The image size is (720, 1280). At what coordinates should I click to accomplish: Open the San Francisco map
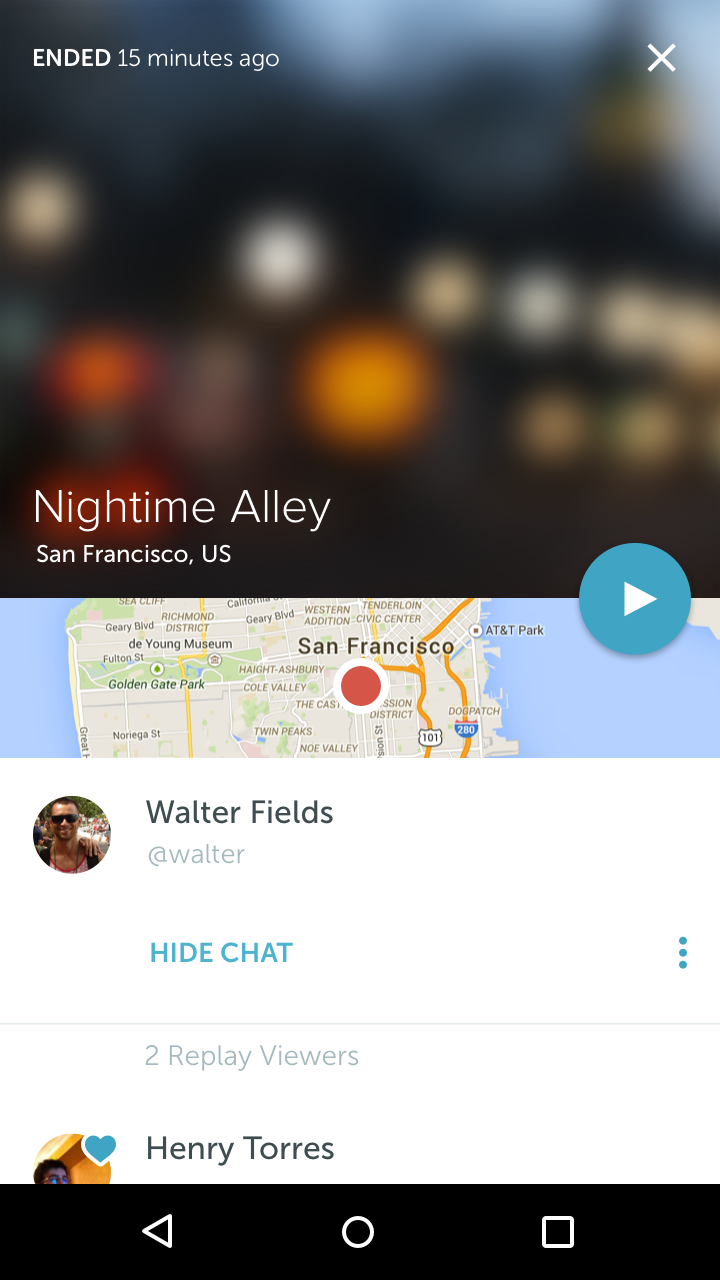[x=360, y=678]
